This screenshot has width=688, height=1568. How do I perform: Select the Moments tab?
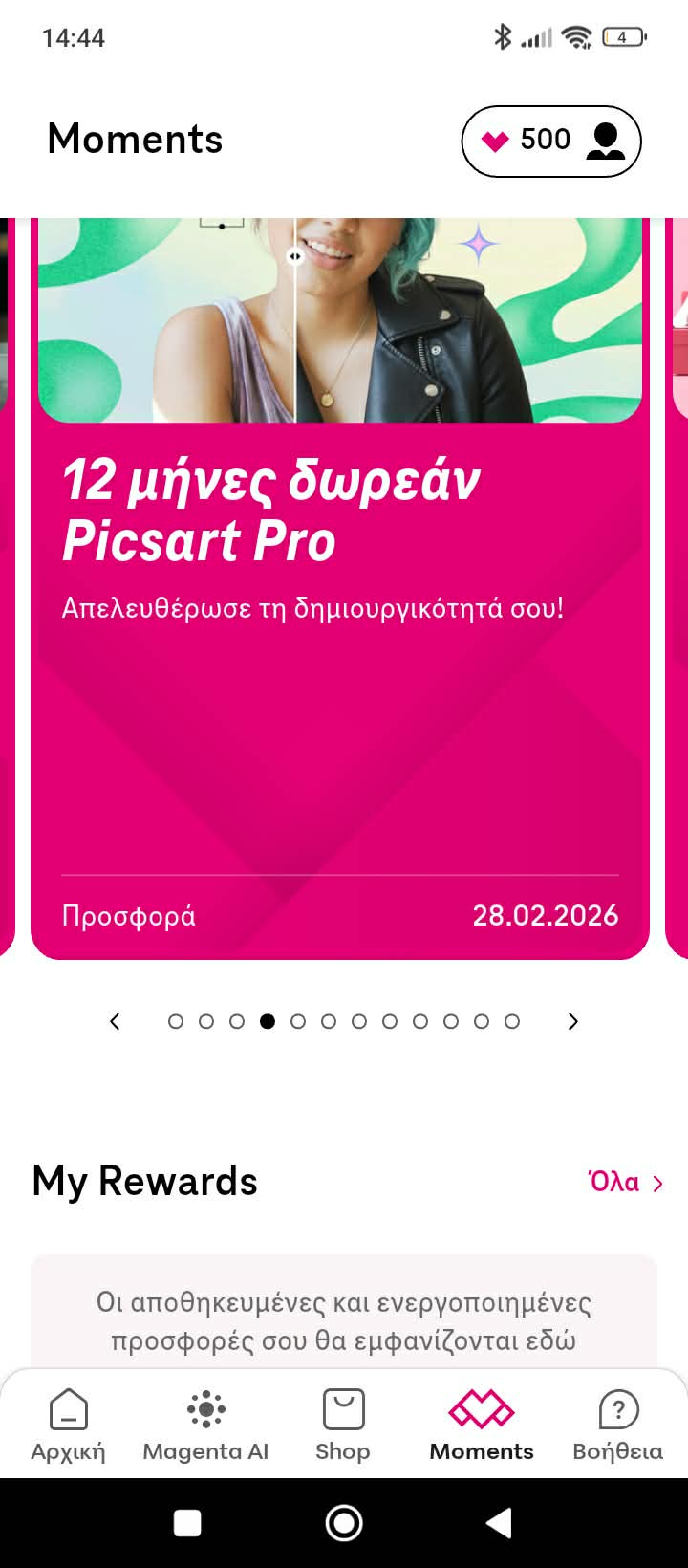coord(482,1425)
